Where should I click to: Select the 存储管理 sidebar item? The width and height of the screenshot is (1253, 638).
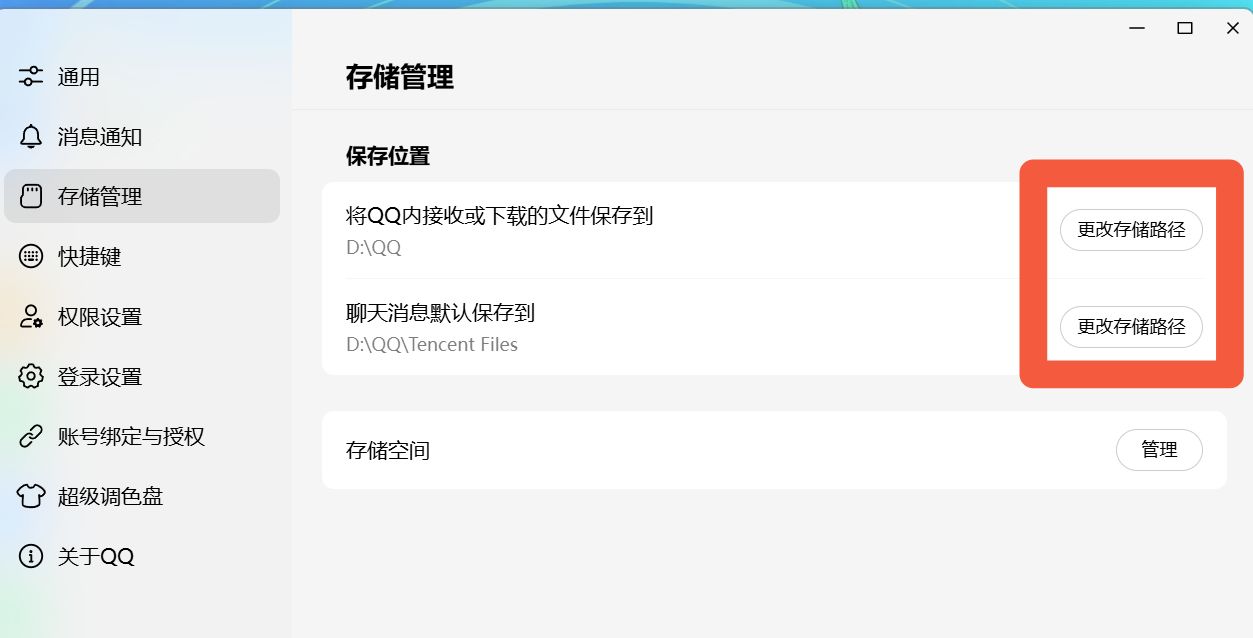click(x=142, y=196)
